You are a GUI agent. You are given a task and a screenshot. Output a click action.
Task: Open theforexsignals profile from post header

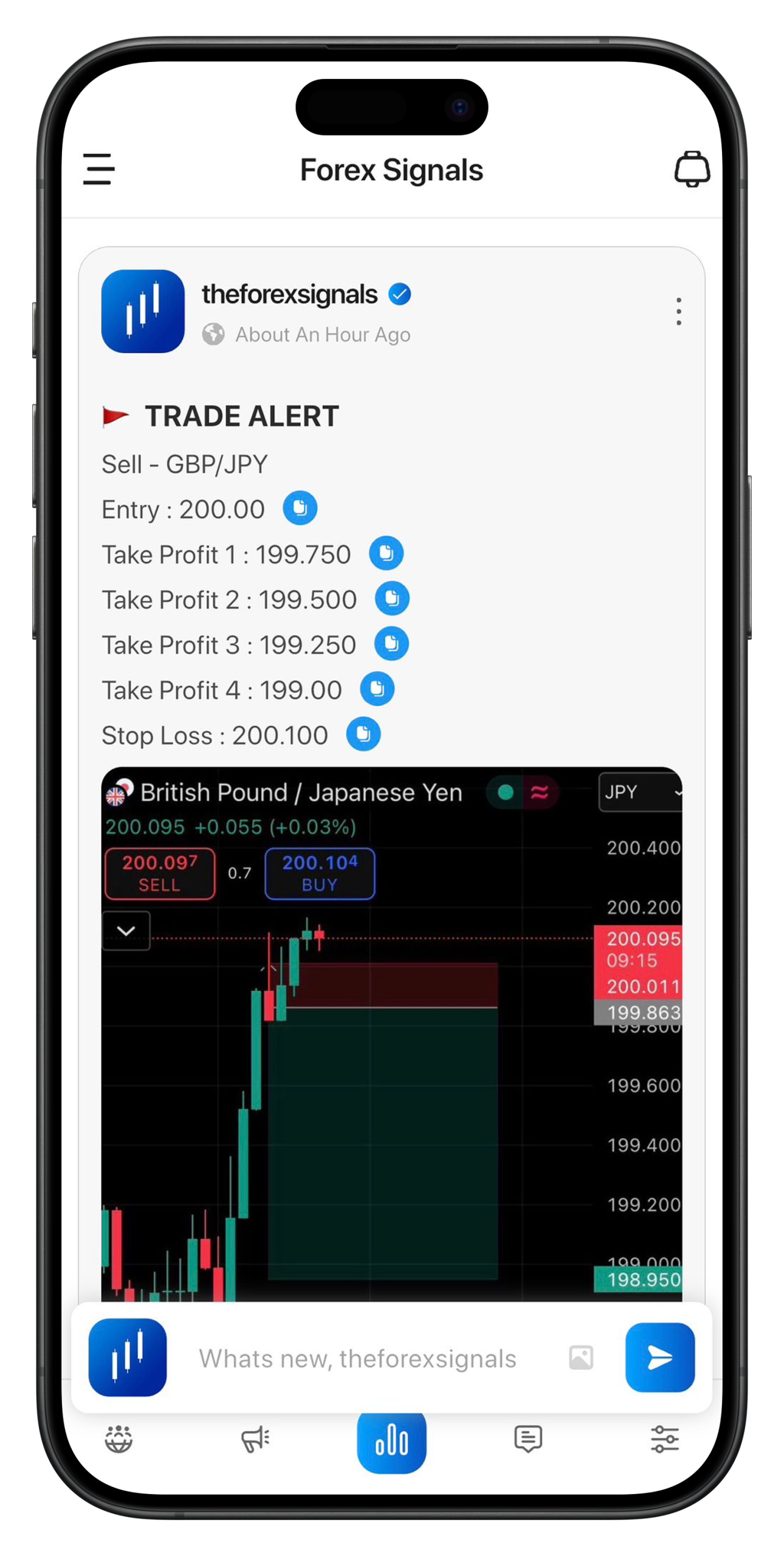(289, 295)
